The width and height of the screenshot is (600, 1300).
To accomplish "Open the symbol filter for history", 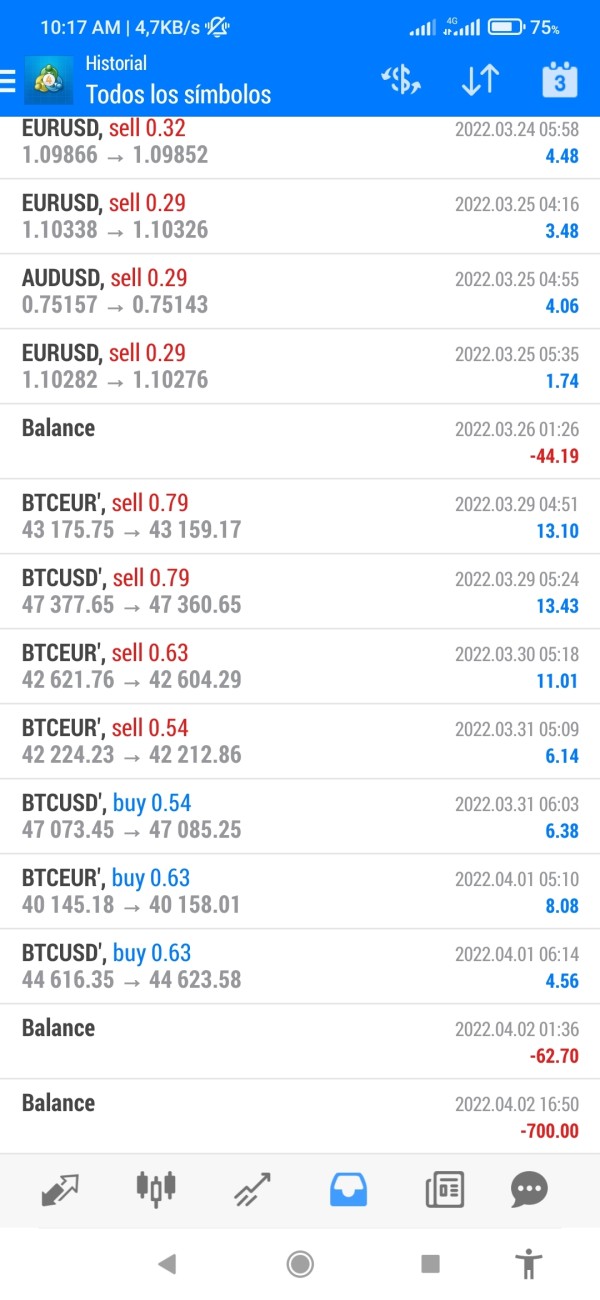I will click(x=401, y=81).
